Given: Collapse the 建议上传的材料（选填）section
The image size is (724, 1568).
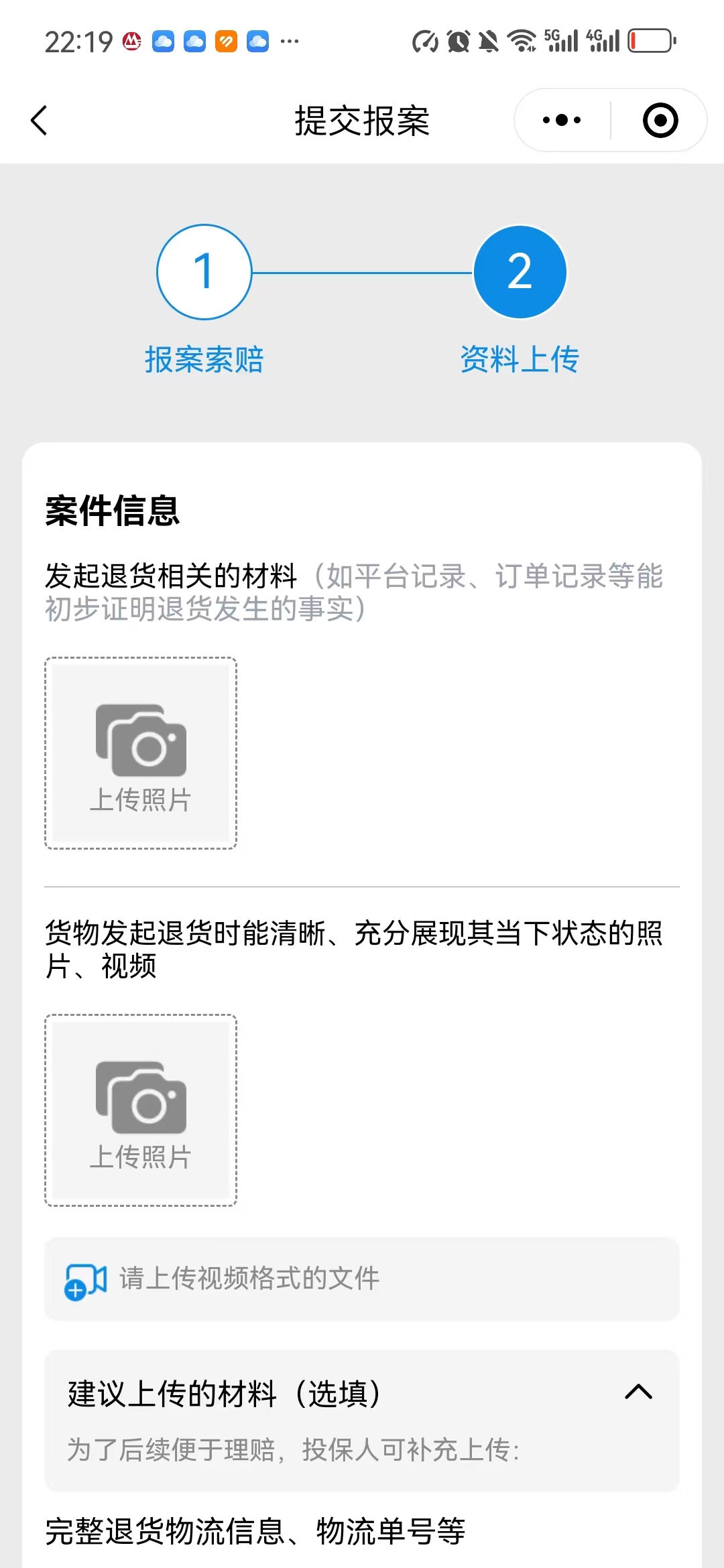Looking at the screenshot, I should pos(638,1392).
